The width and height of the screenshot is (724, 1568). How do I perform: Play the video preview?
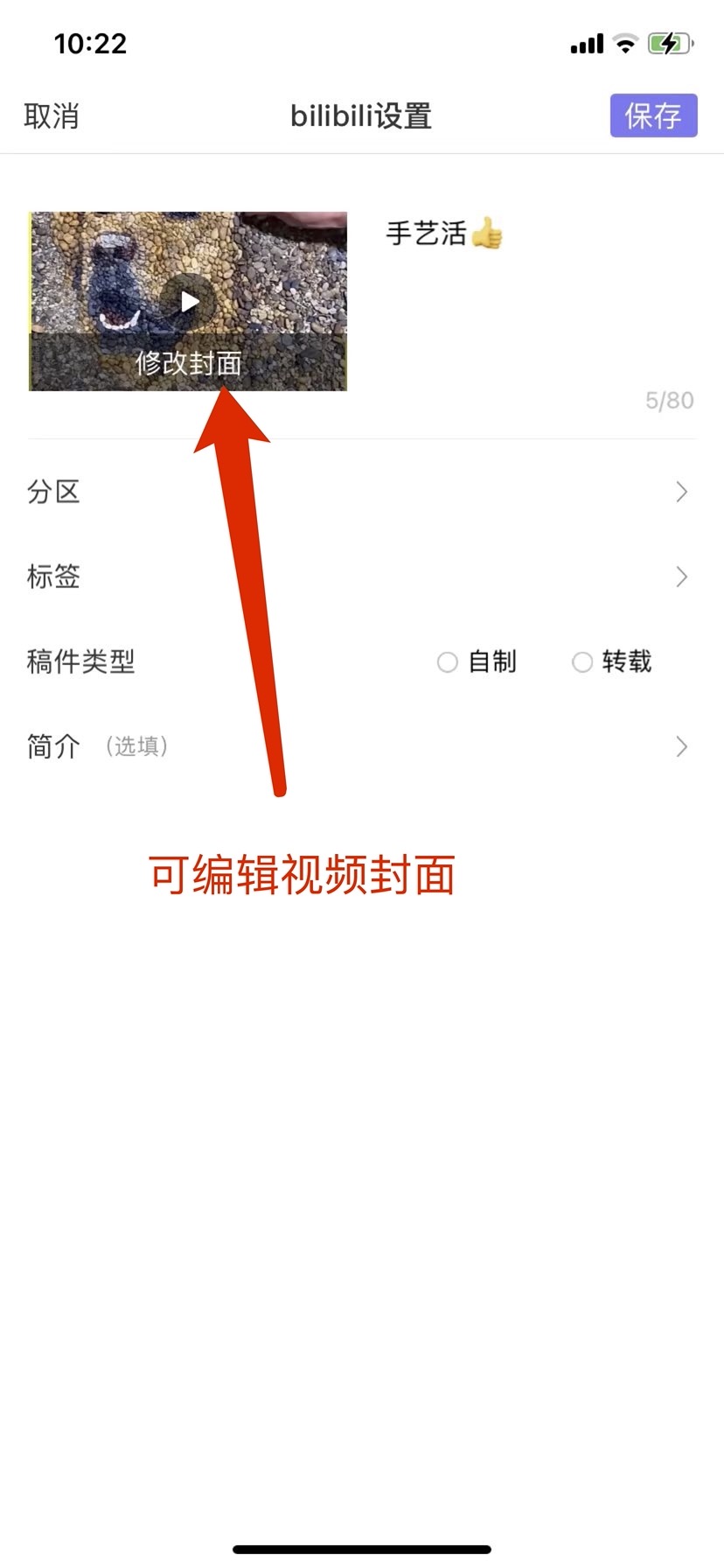tap(189, 302)
